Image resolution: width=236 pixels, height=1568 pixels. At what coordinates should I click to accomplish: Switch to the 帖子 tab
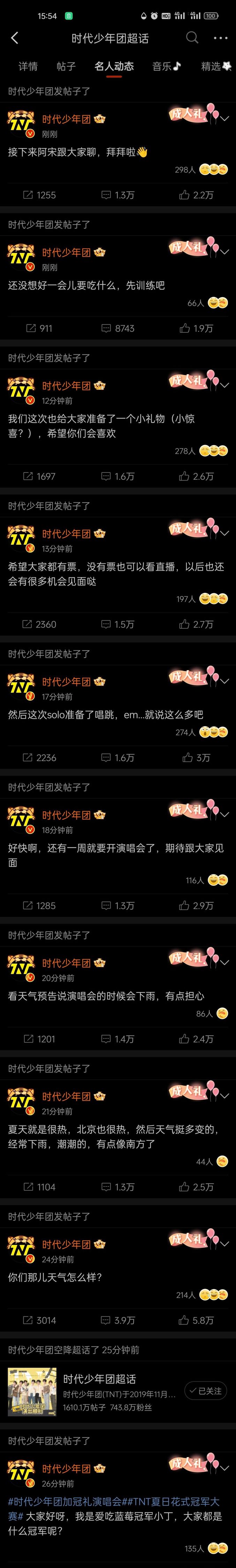tap(66, 66)
